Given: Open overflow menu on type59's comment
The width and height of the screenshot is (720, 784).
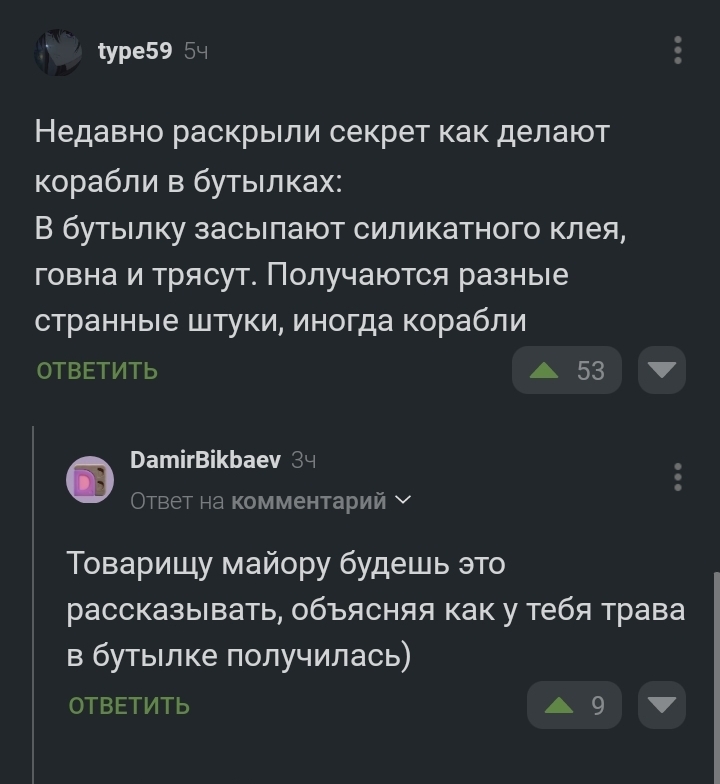Looking at the screenshot, I should coord(678,50).
